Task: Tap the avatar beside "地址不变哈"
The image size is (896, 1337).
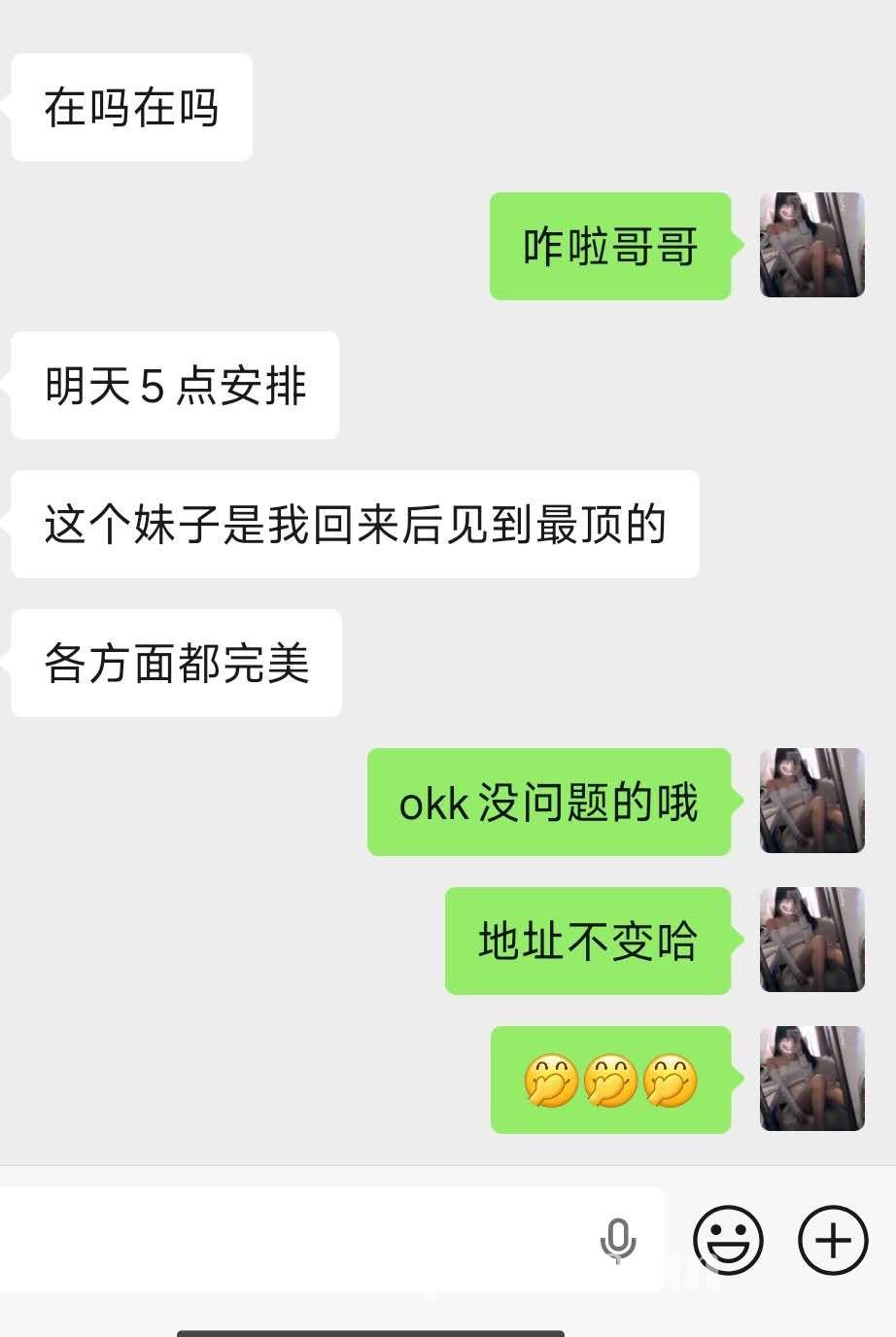Action: coord(811,940)
